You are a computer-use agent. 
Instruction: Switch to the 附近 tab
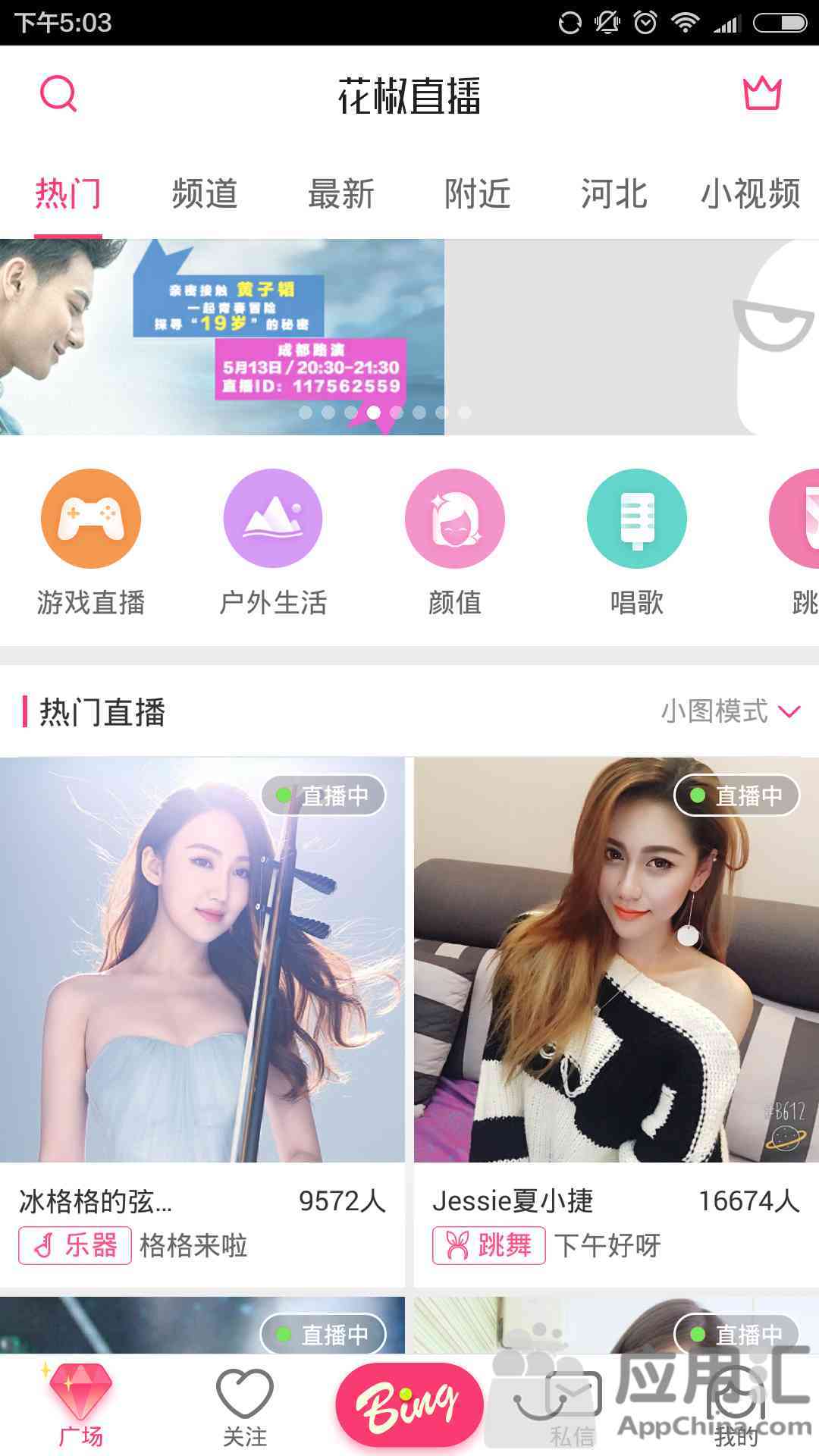click(478, 194)
